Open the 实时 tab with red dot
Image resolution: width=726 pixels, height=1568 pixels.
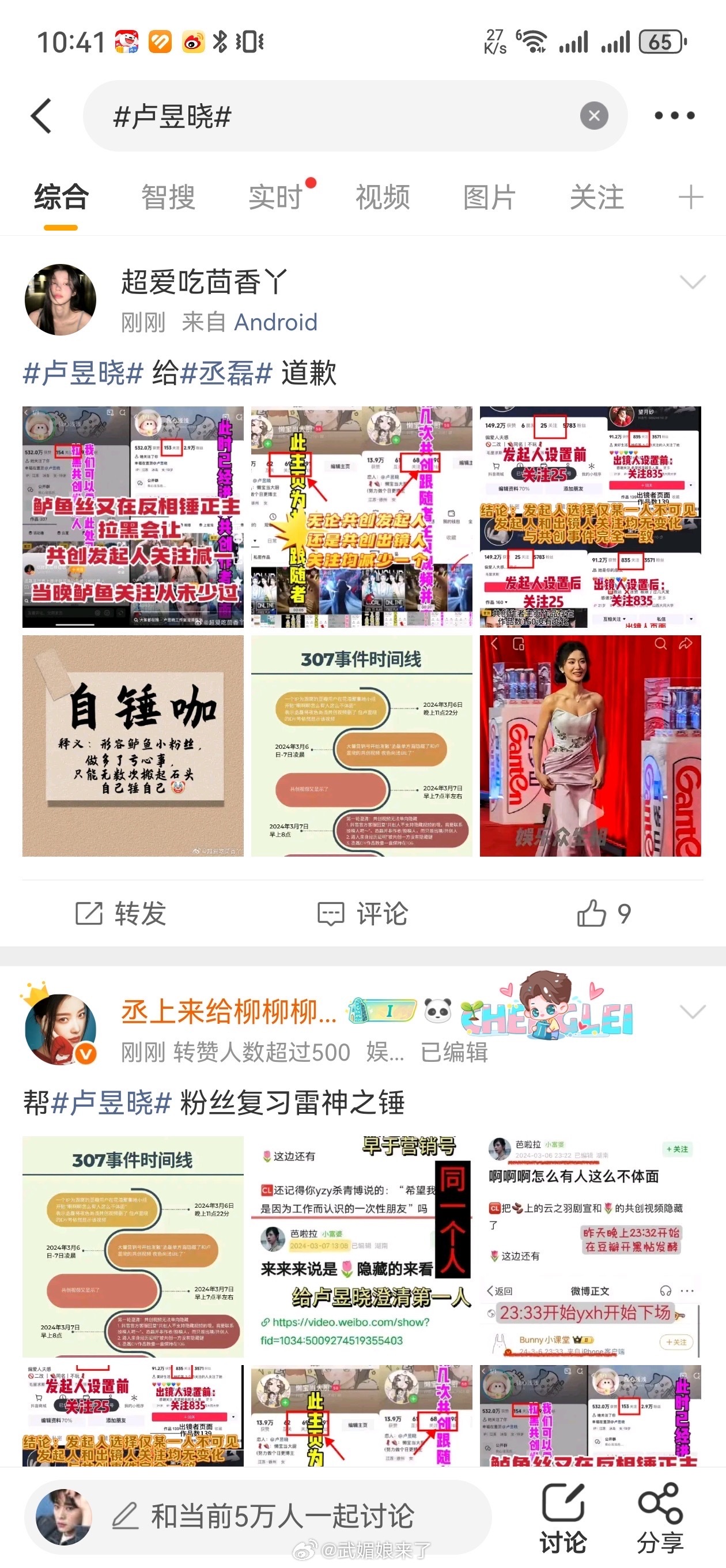click(x=275, y=197)
